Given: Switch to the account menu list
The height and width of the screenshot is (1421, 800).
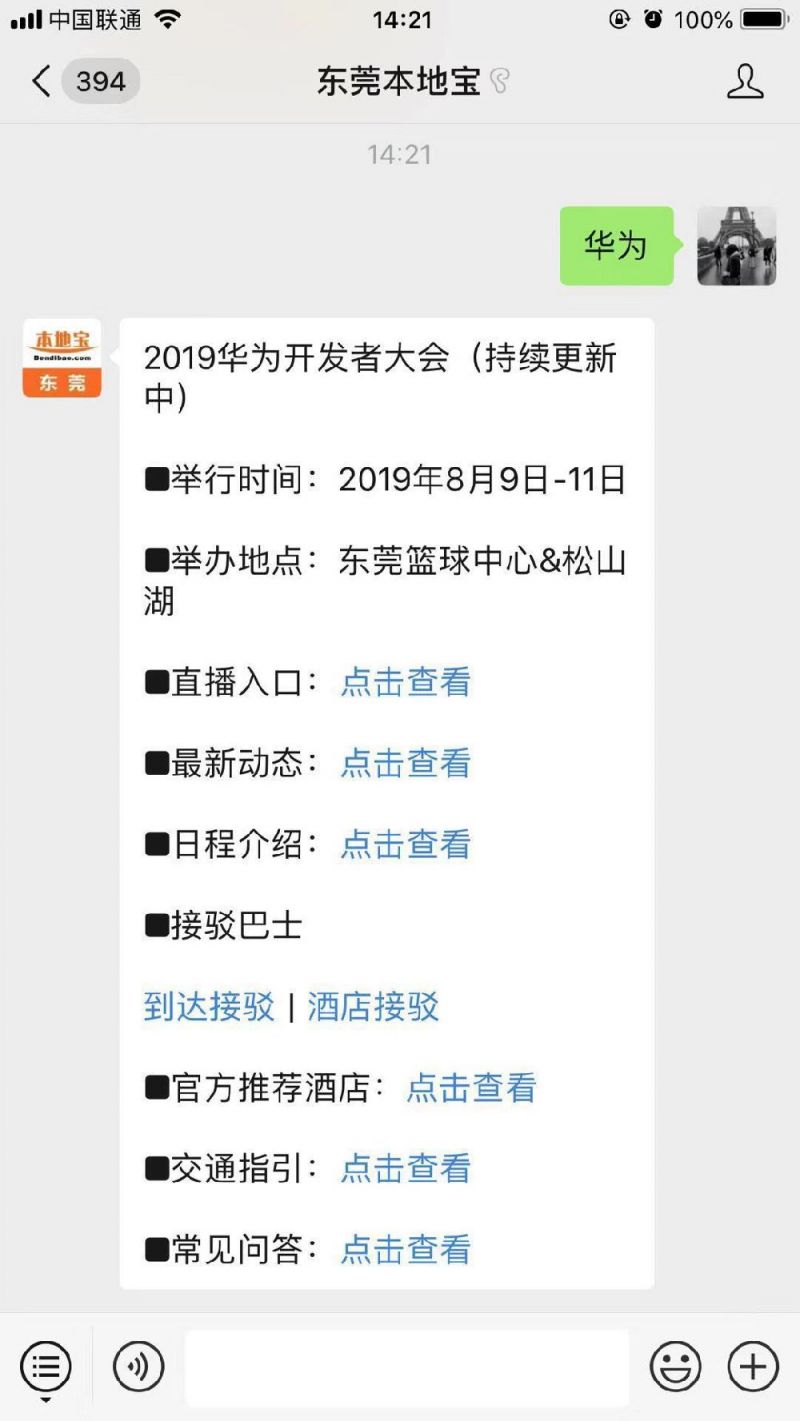Looking at the screenshot, I should [x=46, y=1367].
